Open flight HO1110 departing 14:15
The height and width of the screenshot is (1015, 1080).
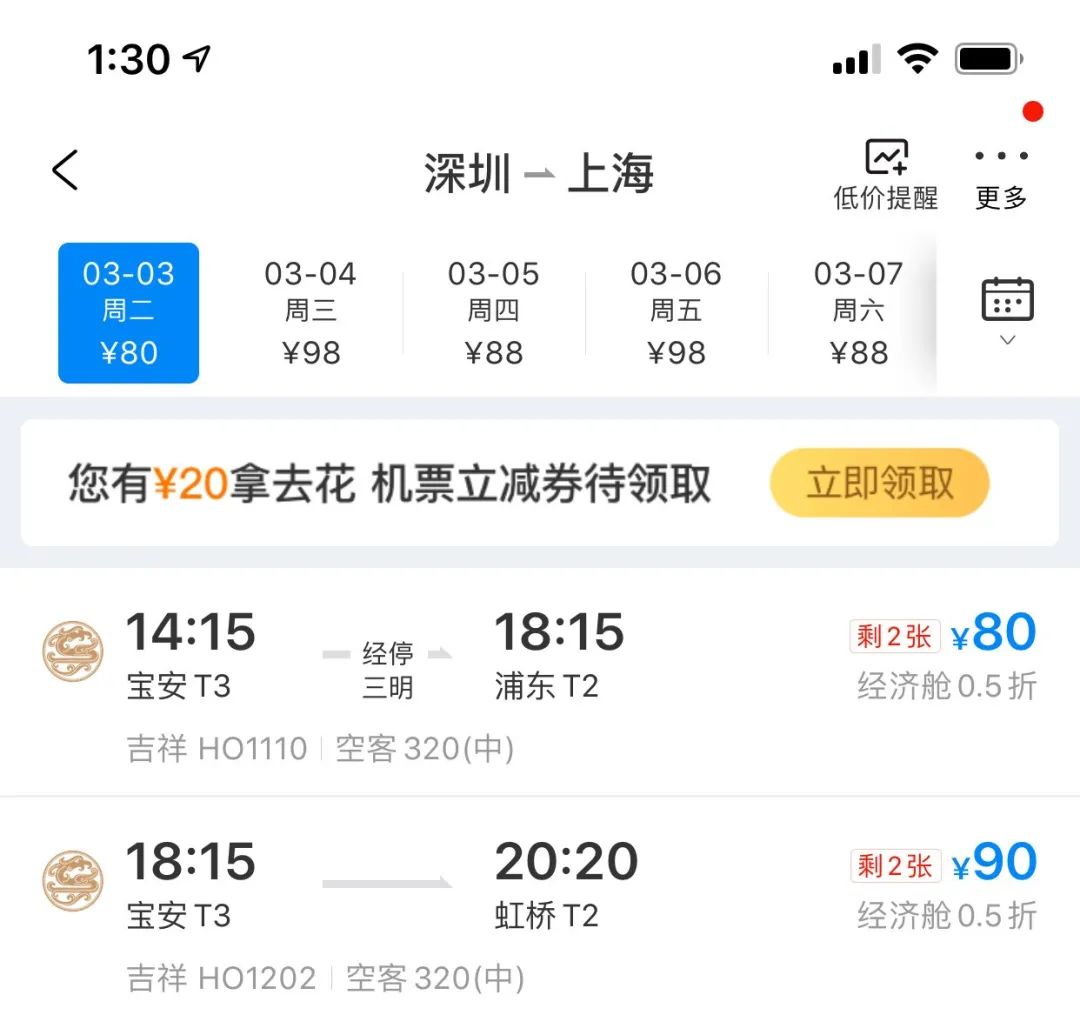(540, 682)
